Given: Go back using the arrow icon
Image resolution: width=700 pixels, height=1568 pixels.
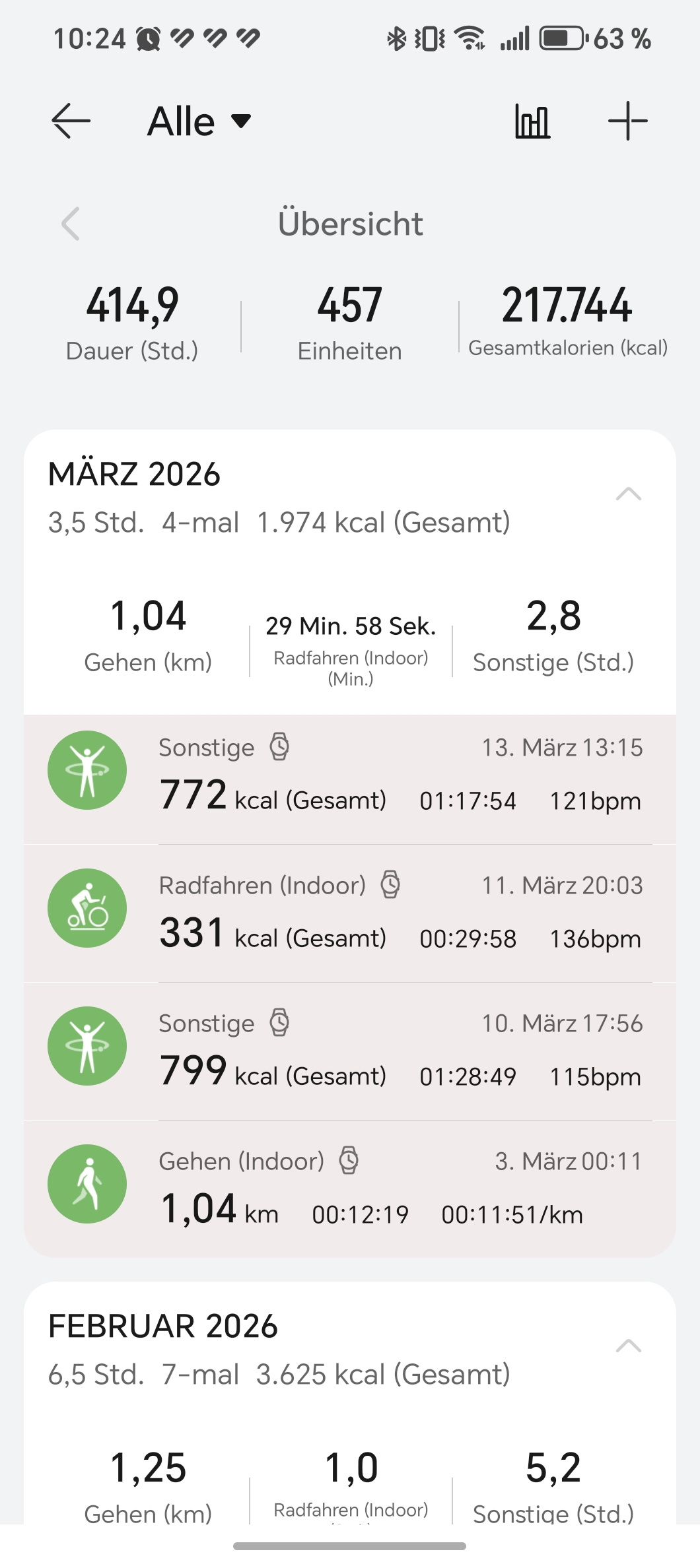Looking at the screenshot, I should pos(71,121).
